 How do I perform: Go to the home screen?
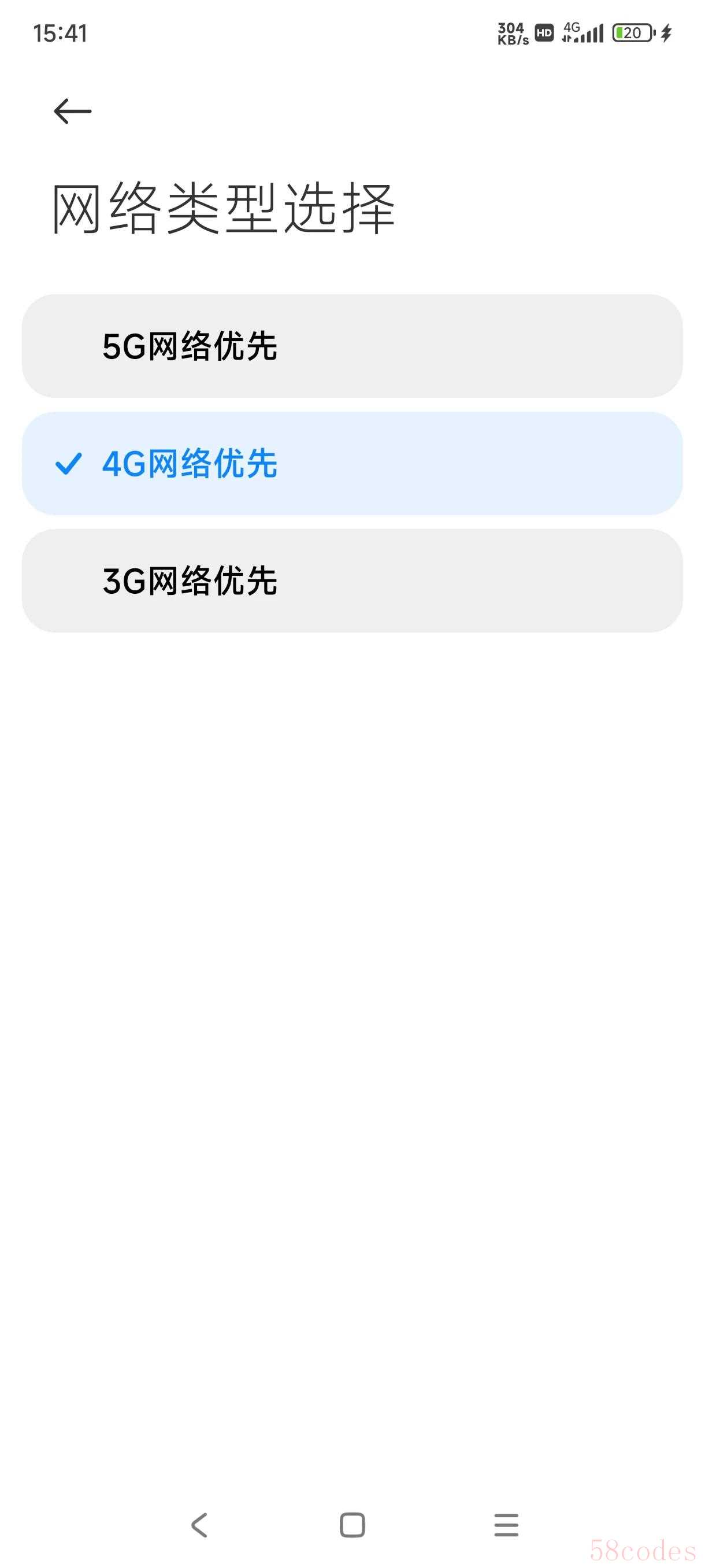tap(352, 1525)
